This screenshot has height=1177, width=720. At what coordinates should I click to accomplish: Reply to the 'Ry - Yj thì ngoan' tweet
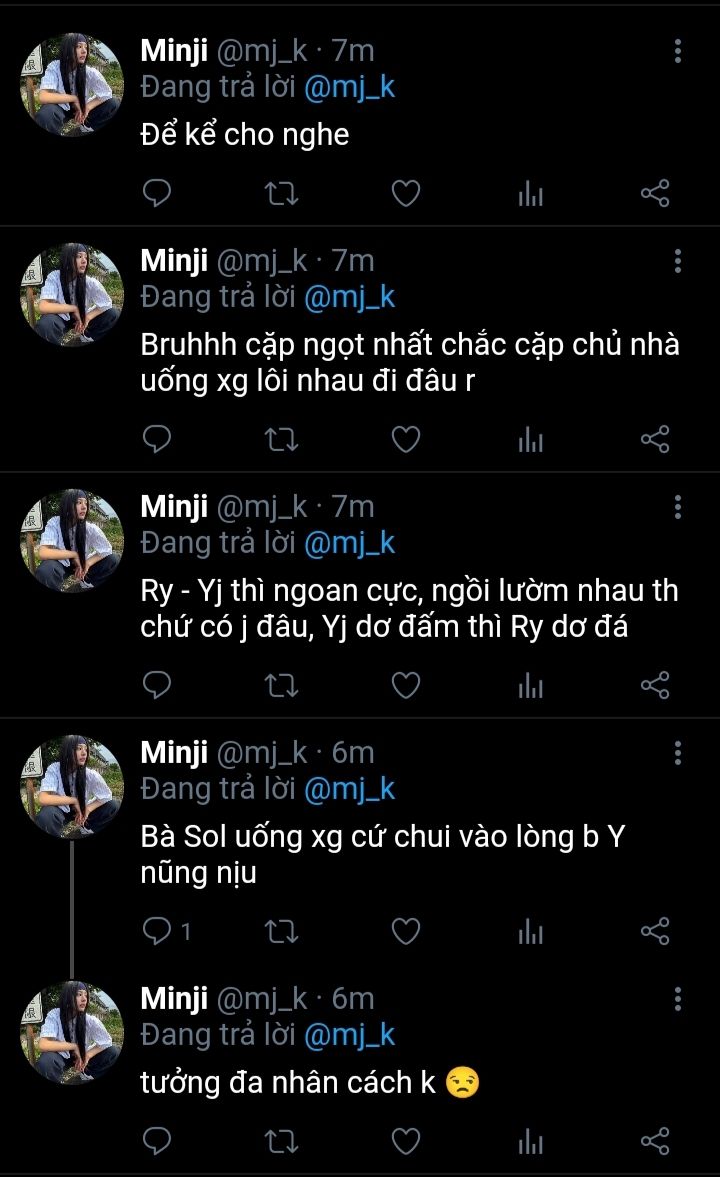(158, 685)
